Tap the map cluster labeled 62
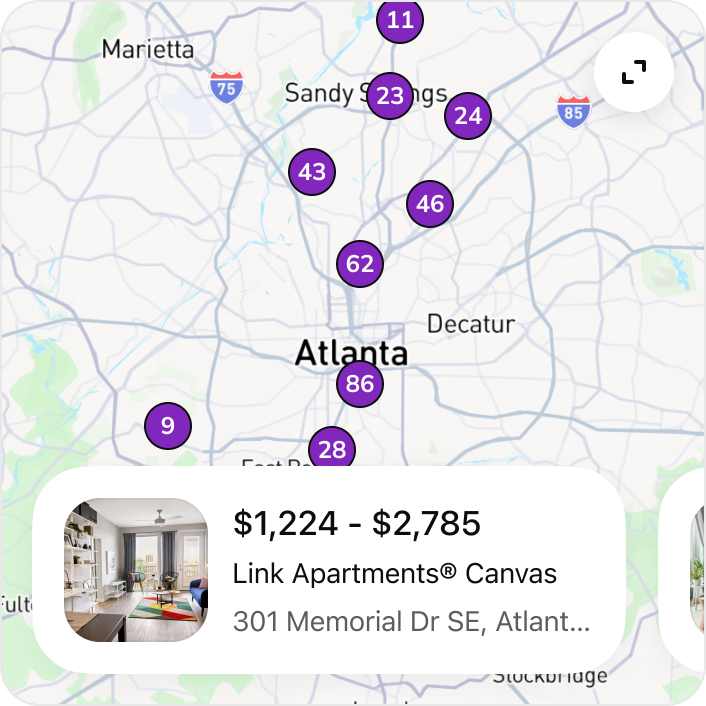The height and width of the screenshot is (706, 706). point(360,264)
